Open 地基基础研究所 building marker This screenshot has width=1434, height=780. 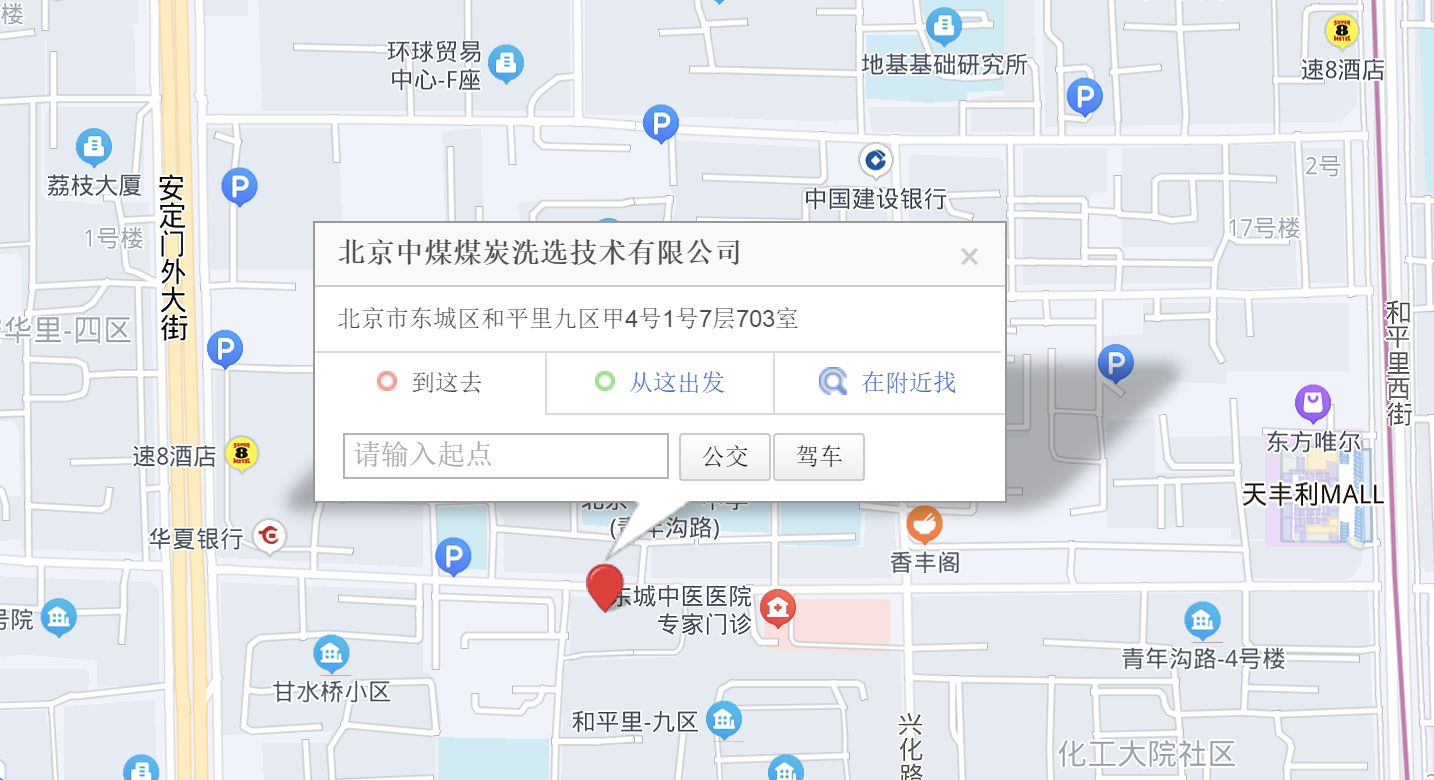click(x=943, y=25)
